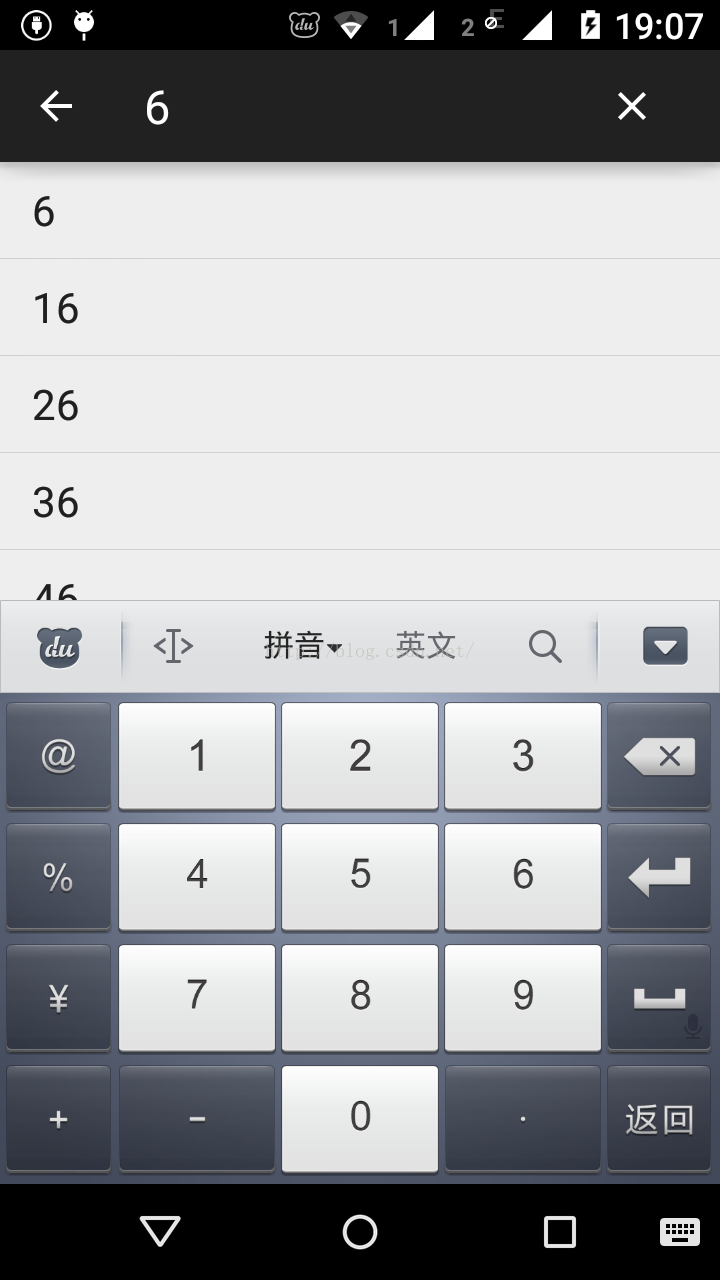Switch keyboard to 英文
720x1280 pixels.
pyautogui.click(x=426, y=646)
